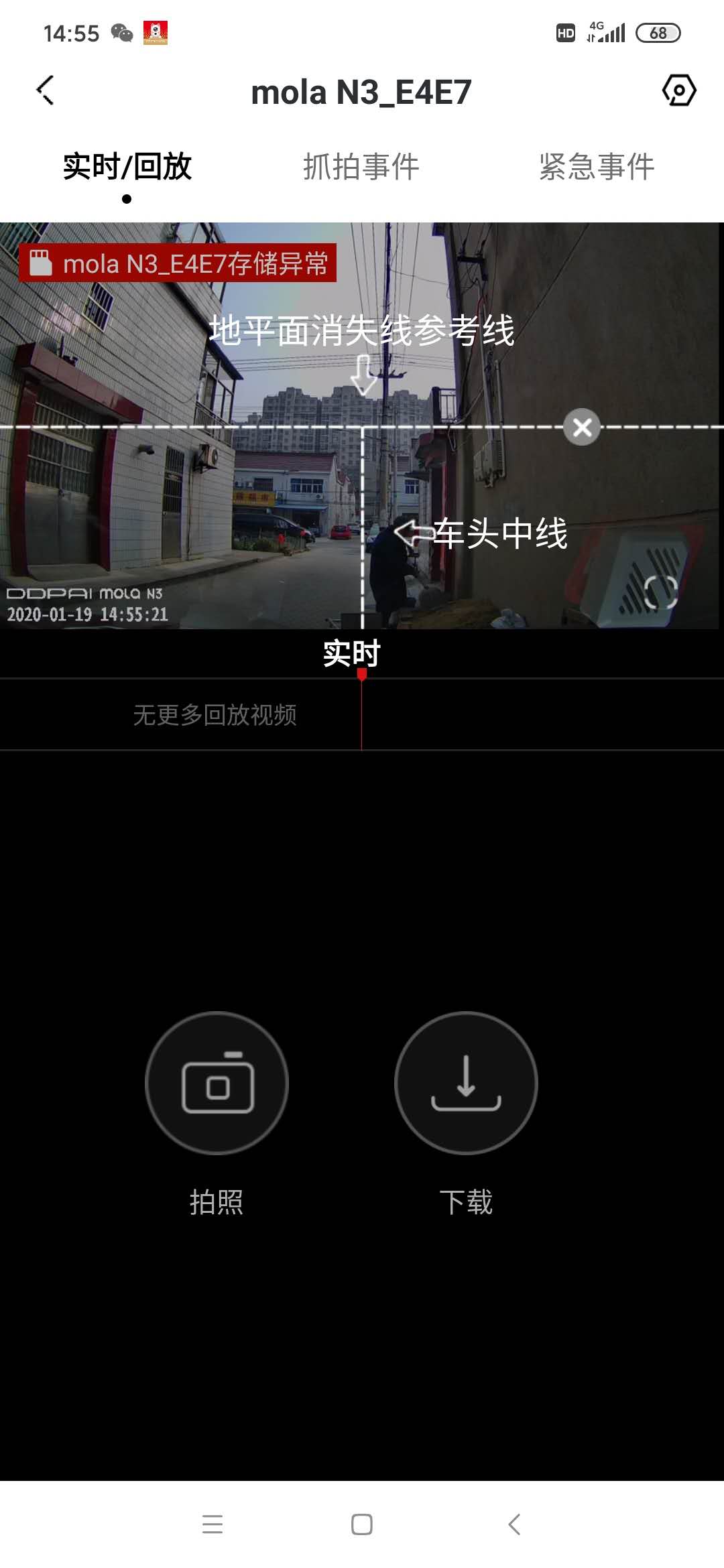The image size is (724, 1568).
Task: Tap the mola N3_E4E7存储异常 warning banner
Action: point(178,263)
